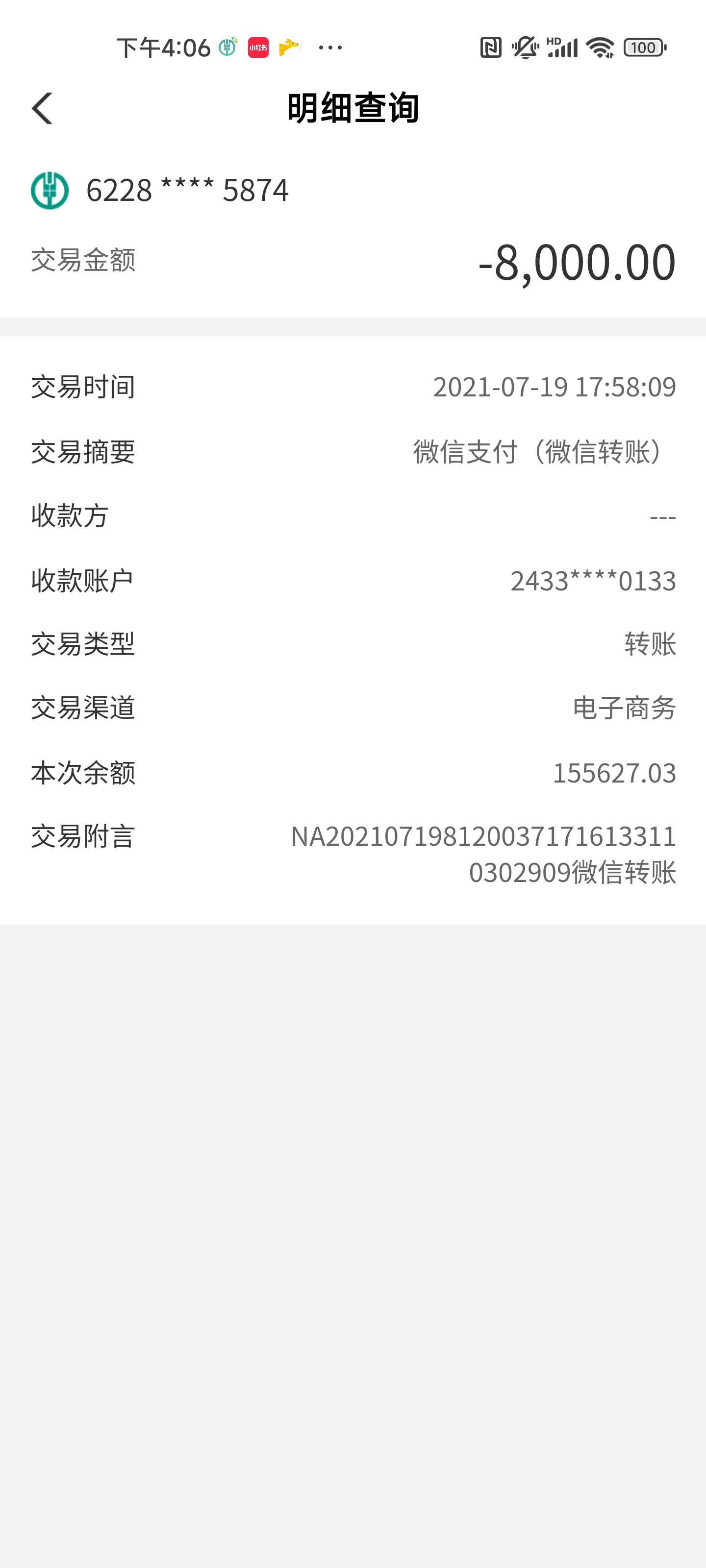This screenshot has width=706, height=1568.
Task: Go back from the 明细查询 page
Action: pyautogui.click(x=42, y=108)
